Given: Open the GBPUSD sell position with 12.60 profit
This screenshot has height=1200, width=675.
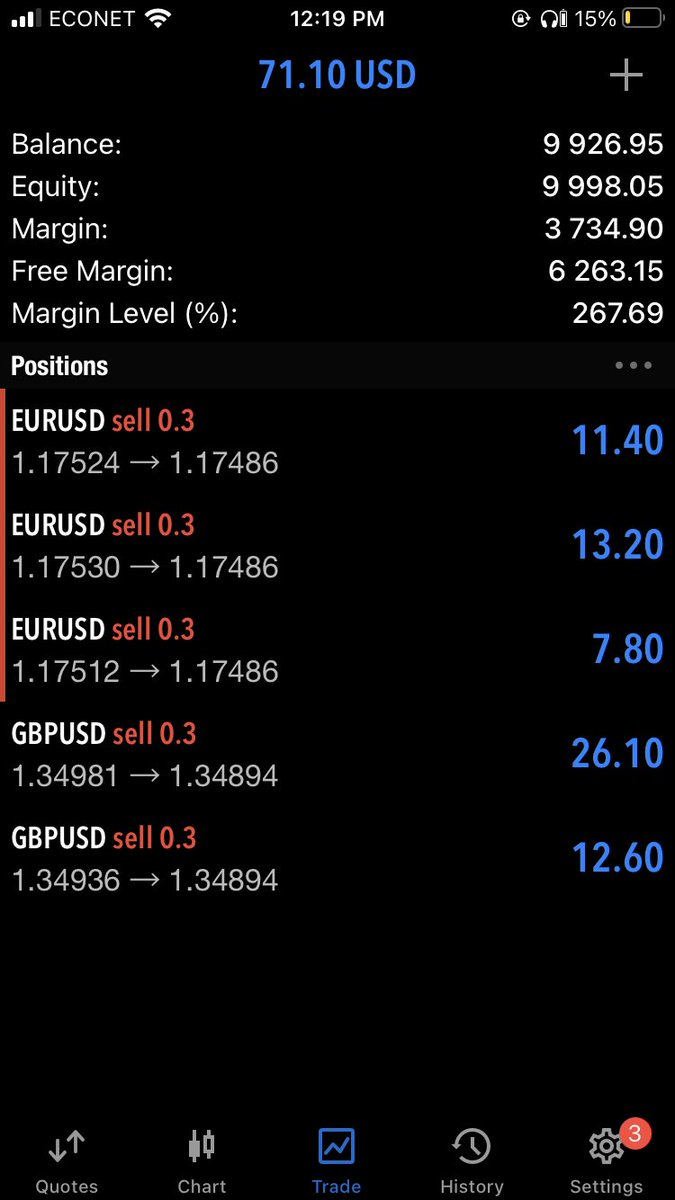Looking at the screenshot, I should click(337, 857).
